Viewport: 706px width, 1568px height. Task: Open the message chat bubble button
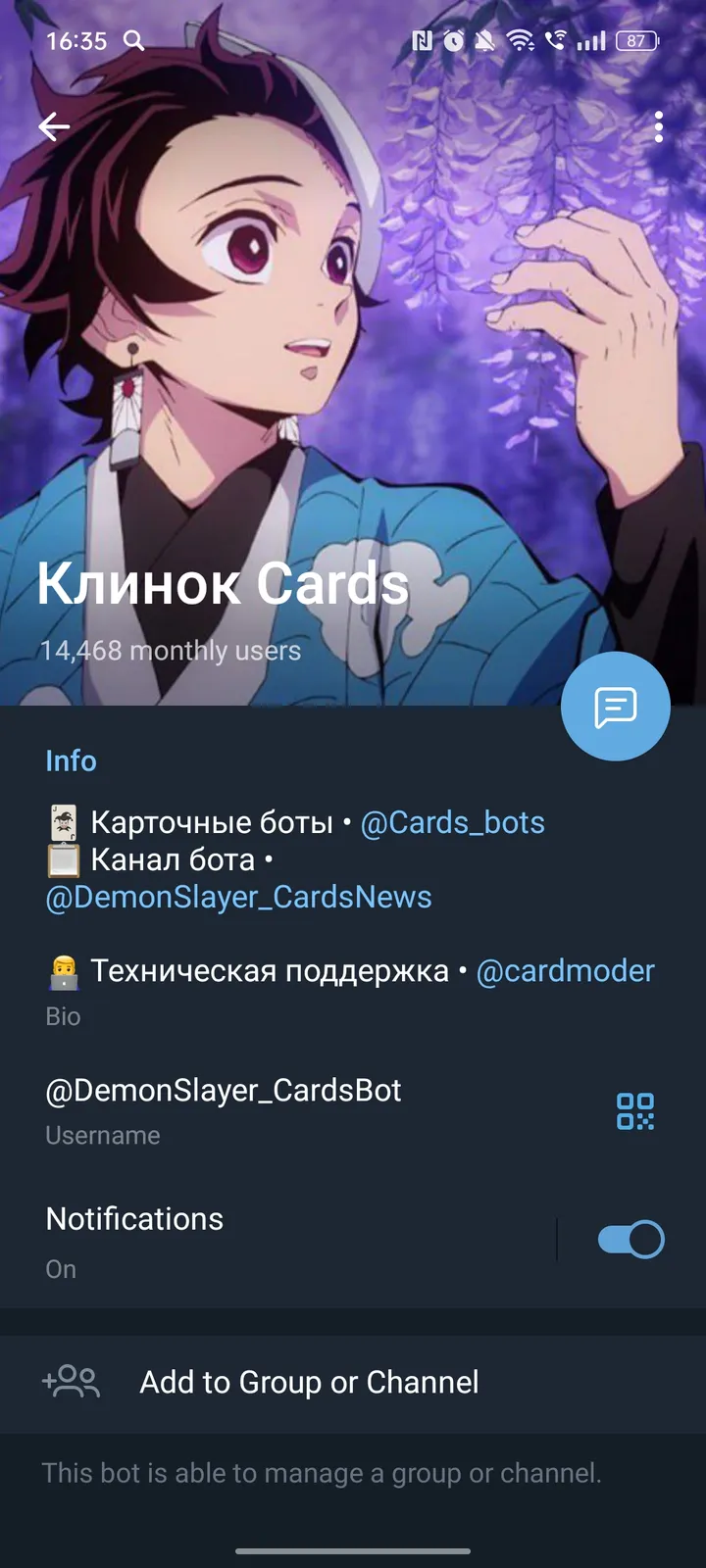tap(616, 706)
